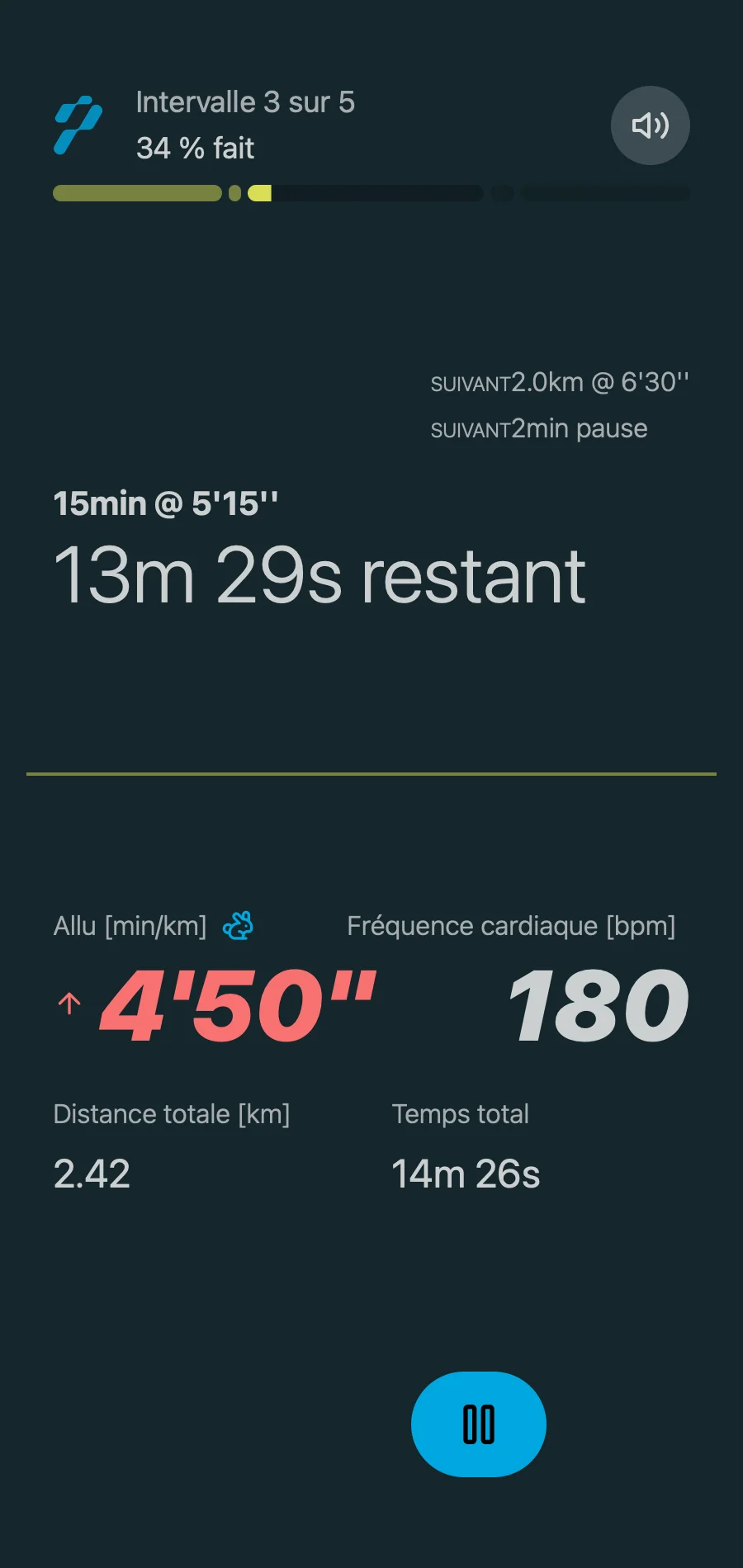Select the Intervalle 3 sur 5 header
The image size is (743, 1568).
click(244, 102)
